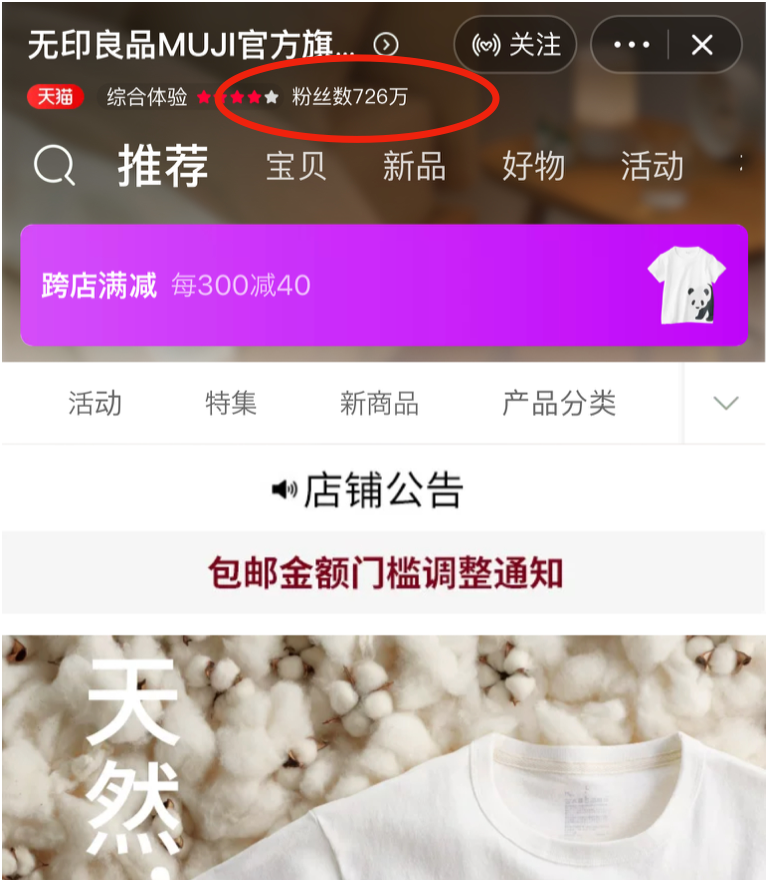
Task: Open store details via the title arrow
Action: coord(385,45)
